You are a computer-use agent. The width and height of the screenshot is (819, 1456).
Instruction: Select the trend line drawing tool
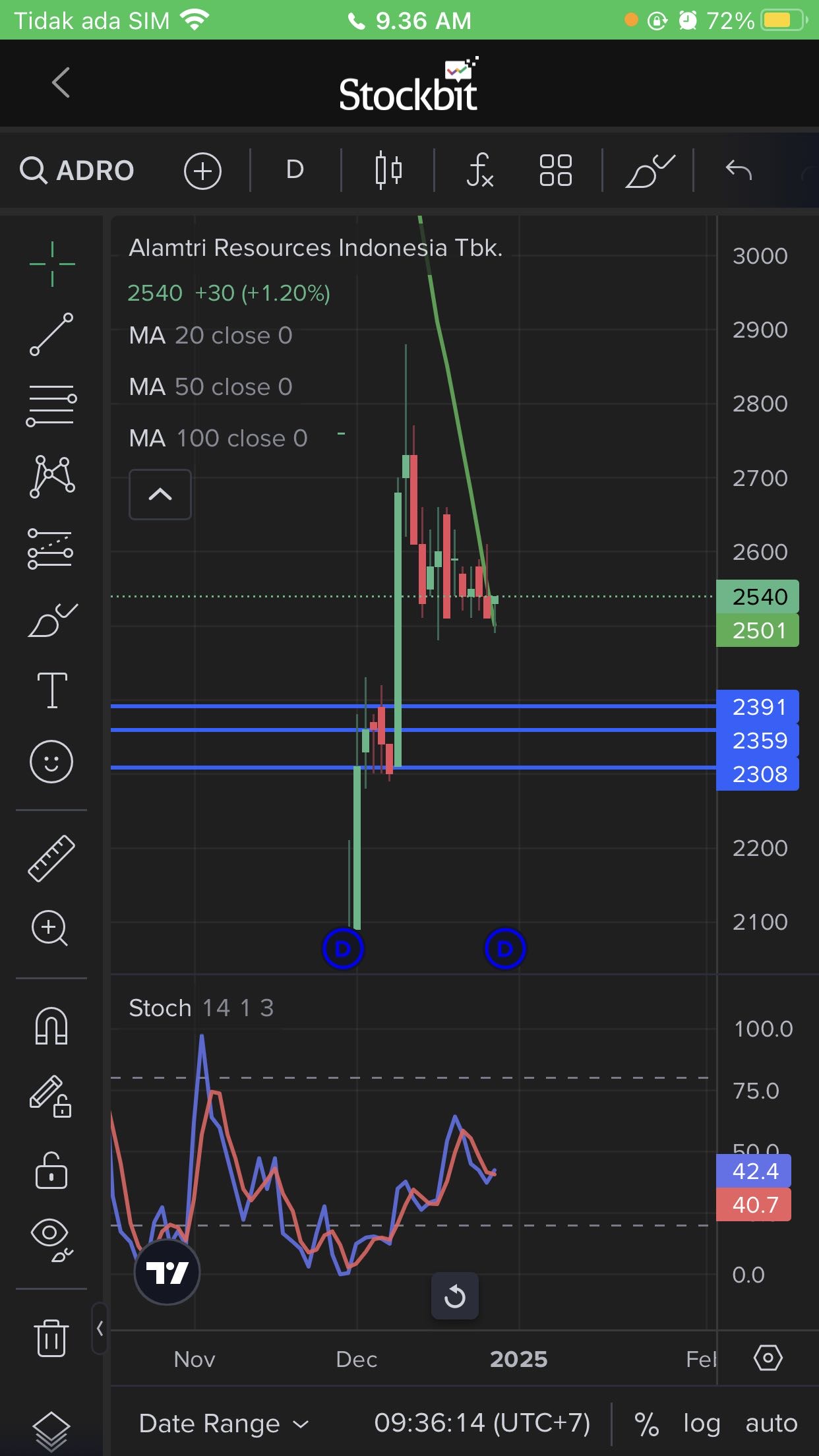pos(51,334)
